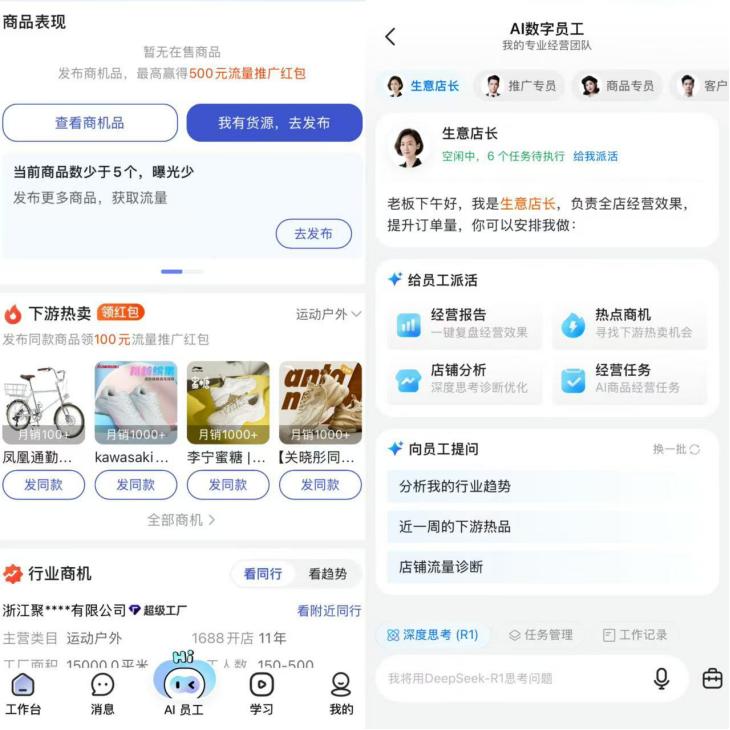The width and height of the screenshot is (730, 730).
Task: Tap 换一批 to refresh questions
Action: (676, 449)
